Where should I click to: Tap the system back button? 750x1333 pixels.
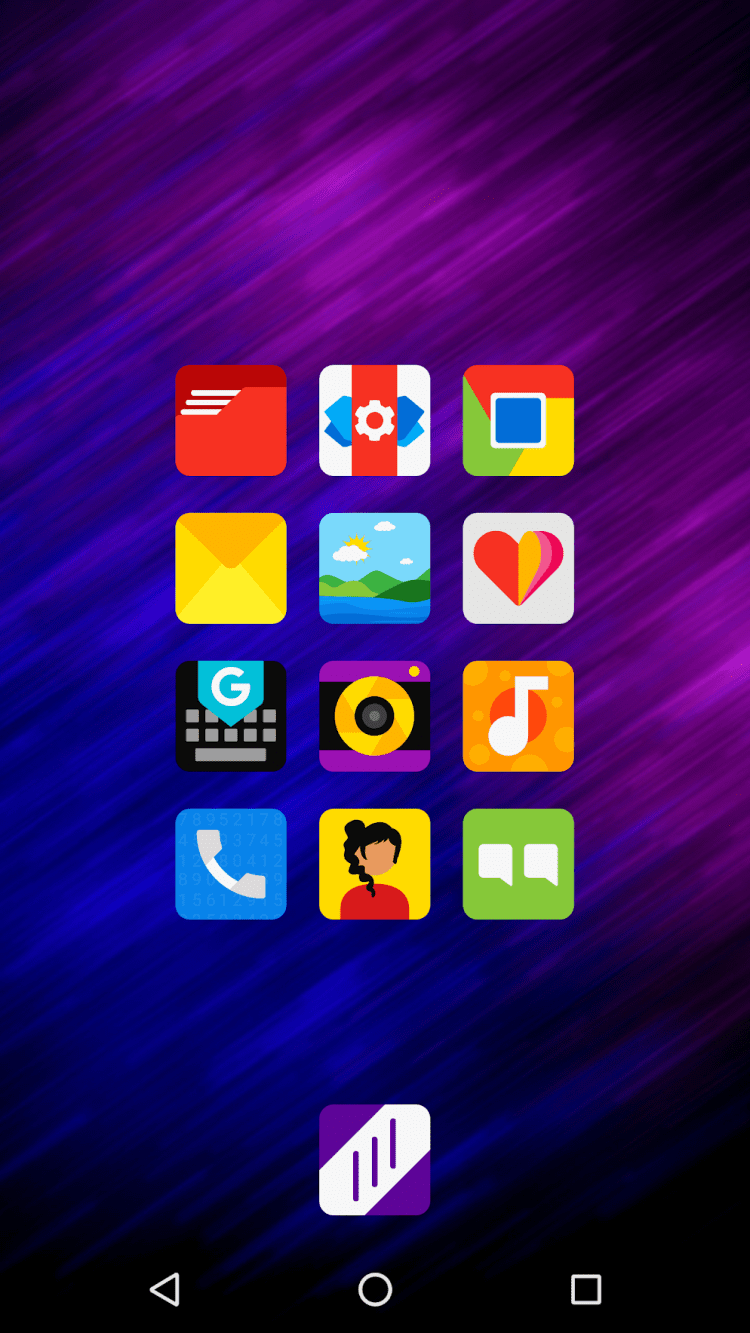click(165, 1289)
